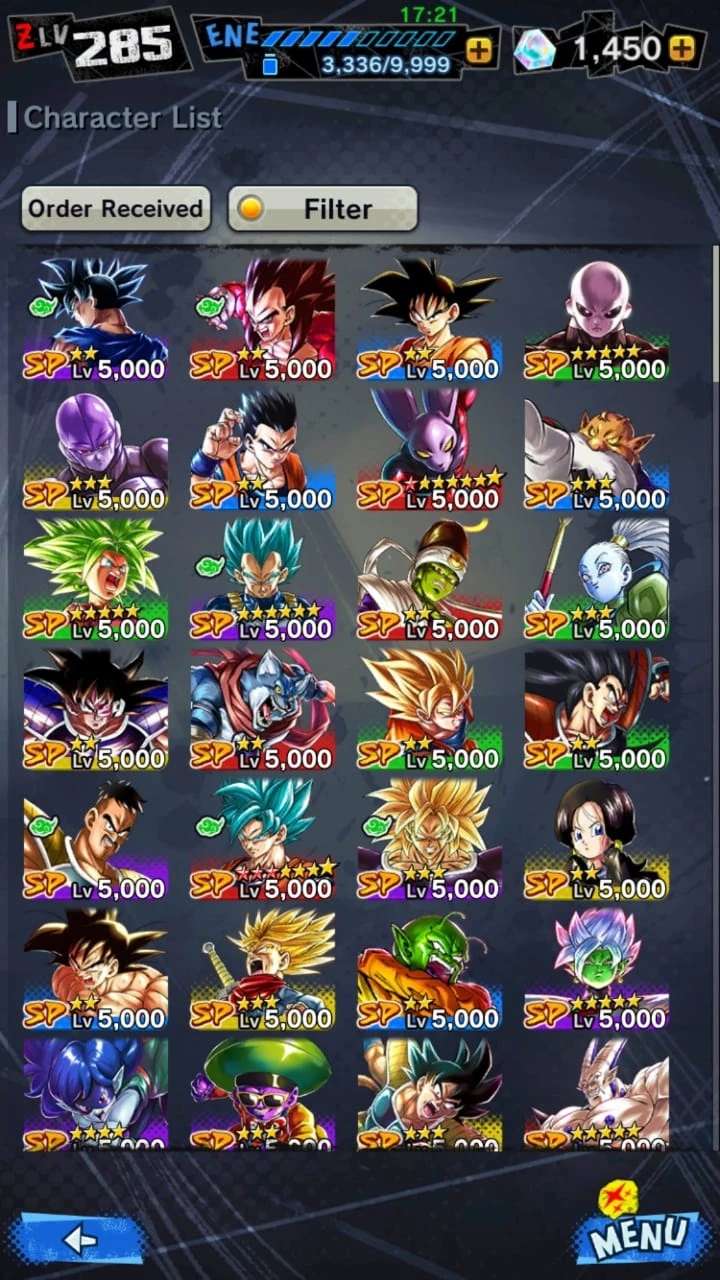Select the purple cat Beerus character
The height and width of the screenshot is (1280, 720).
[x=430, y=449]
